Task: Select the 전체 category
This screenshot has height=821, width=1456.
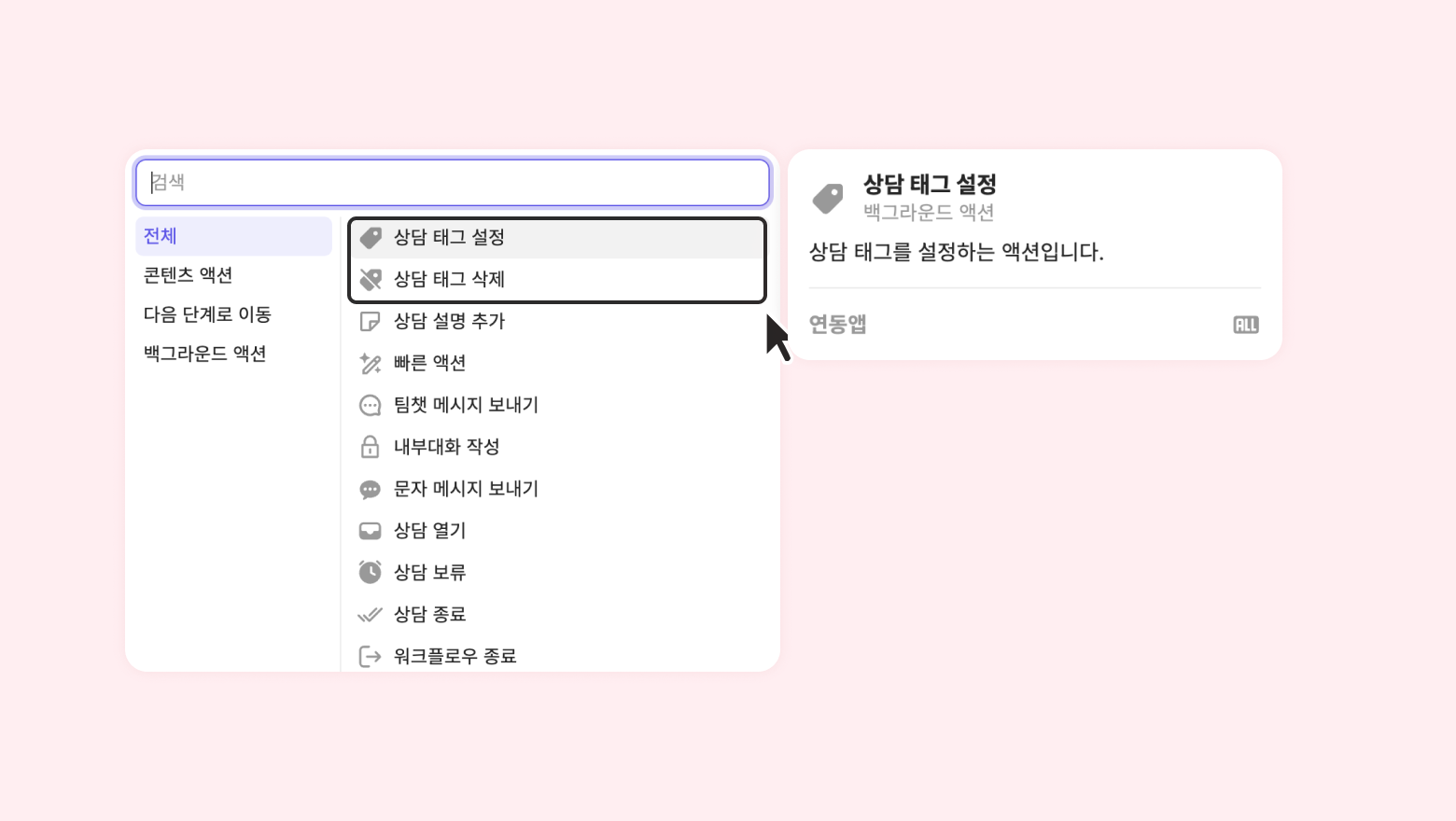Action: [233, 236]
